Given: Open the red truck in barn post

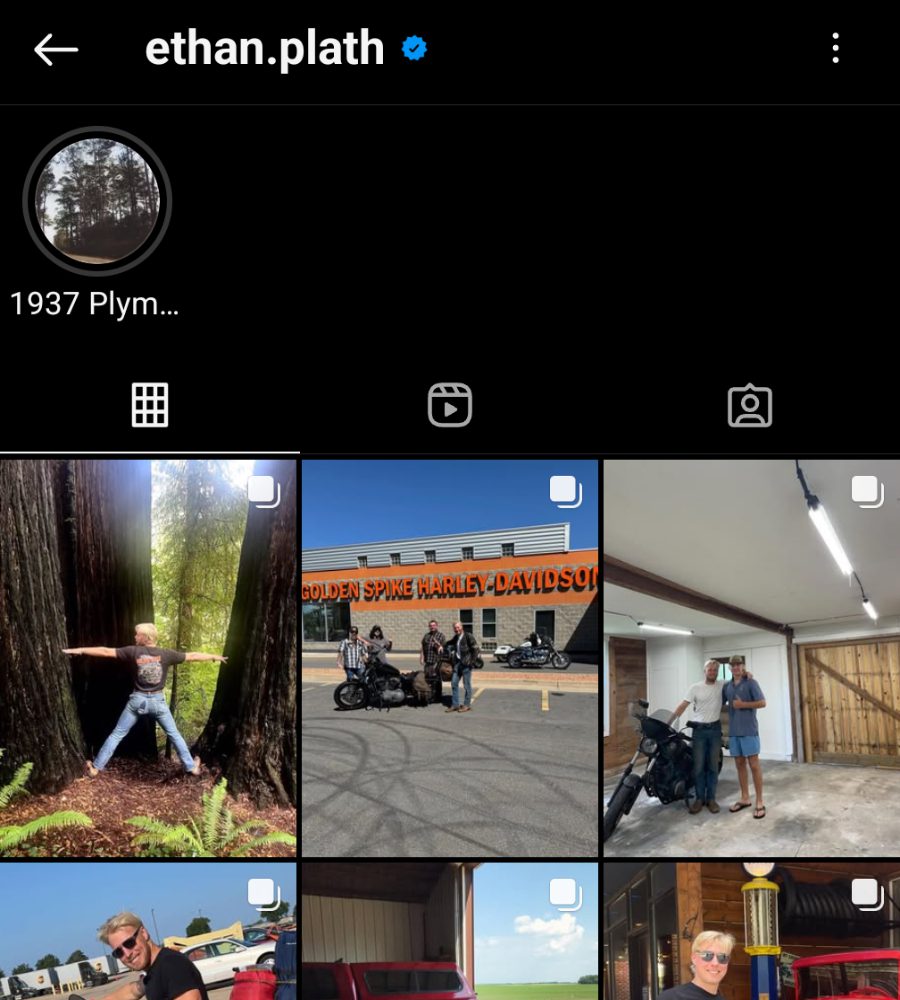Looking at the screenshot, I should 449,932.
